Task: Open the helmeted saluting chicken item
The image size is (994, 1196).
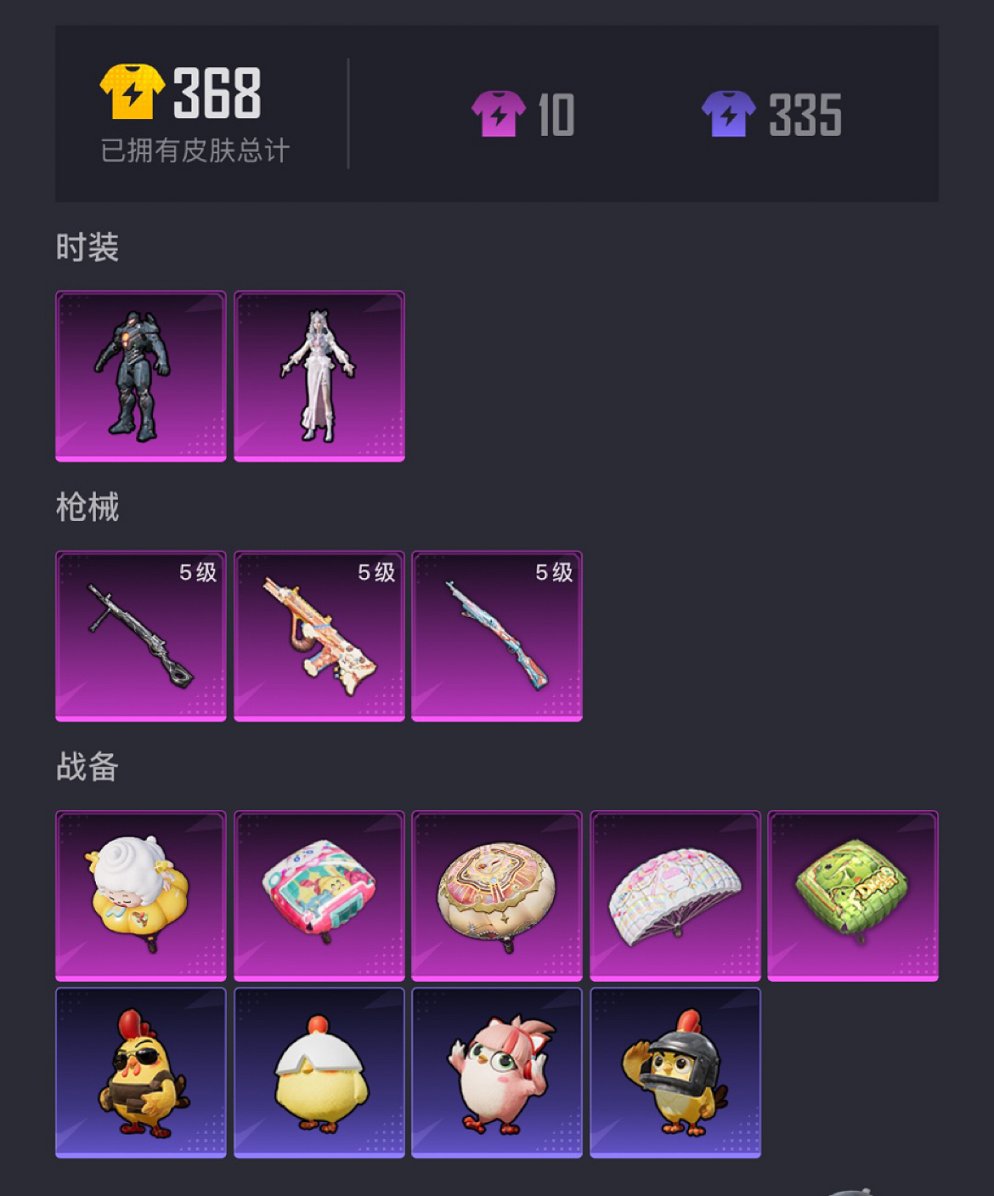Action: 675,1072
